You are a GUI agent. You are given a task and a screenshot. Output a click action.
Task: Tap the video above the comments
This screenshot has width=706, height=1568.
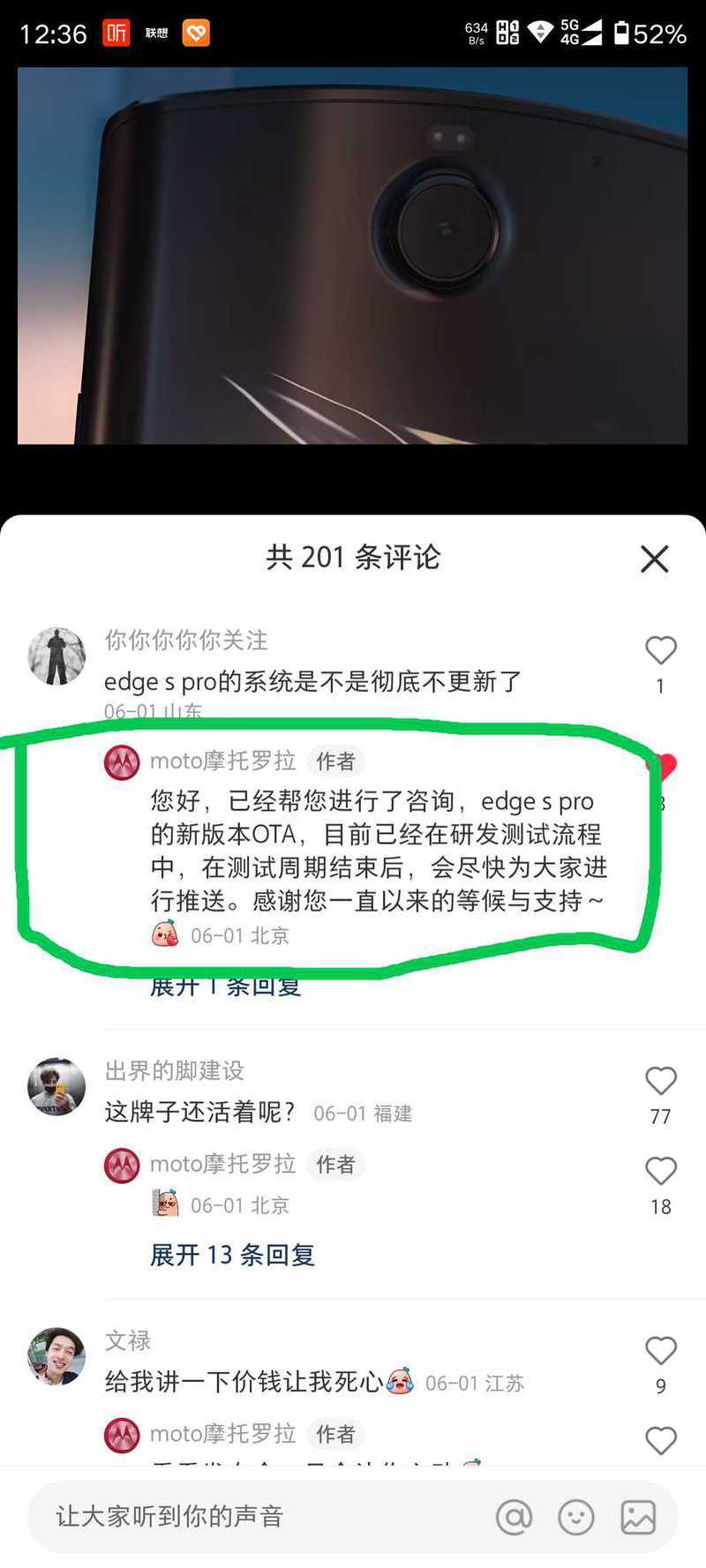click(353, 256)
